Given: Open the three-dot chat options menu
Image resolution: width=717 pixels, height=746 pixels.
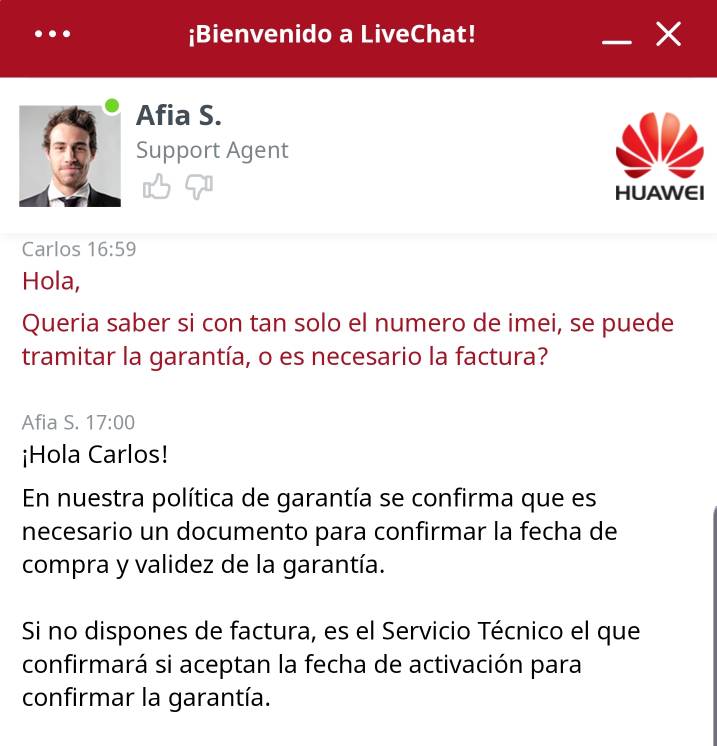Looking at the screenshot, I should pyautogui.click(x=52, y=34).
